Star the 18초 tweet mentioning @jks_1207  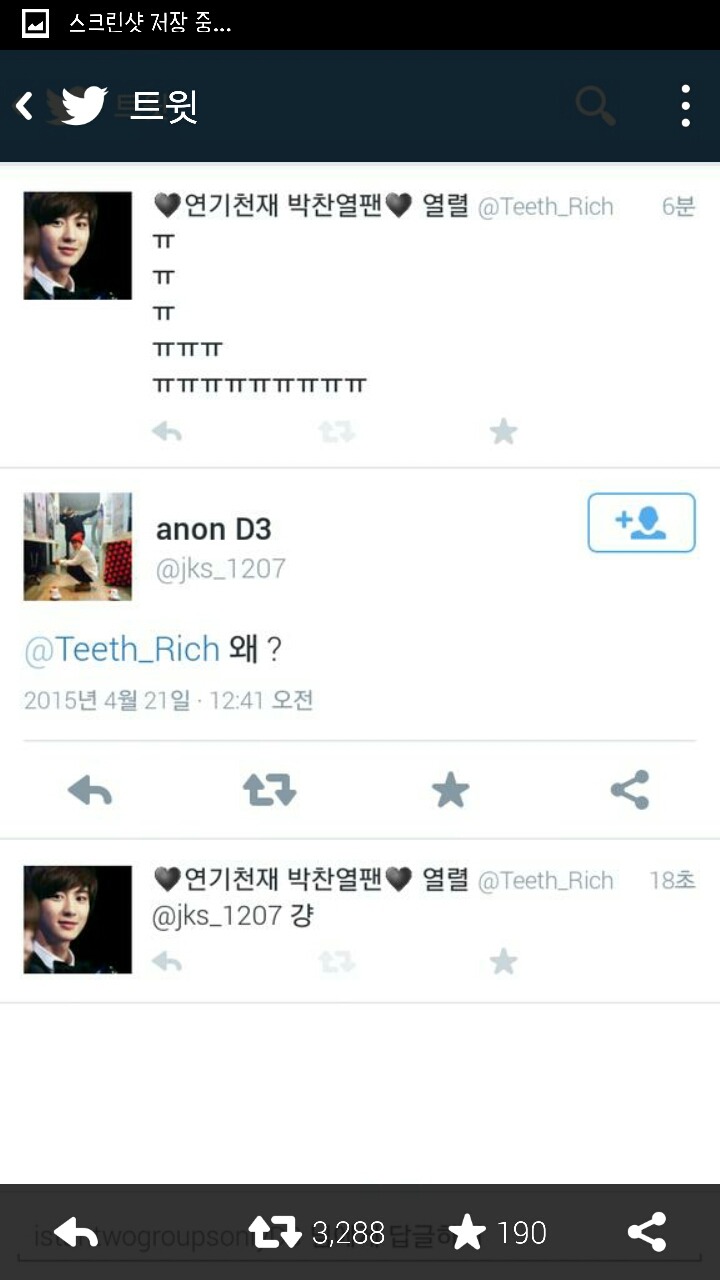504,961
